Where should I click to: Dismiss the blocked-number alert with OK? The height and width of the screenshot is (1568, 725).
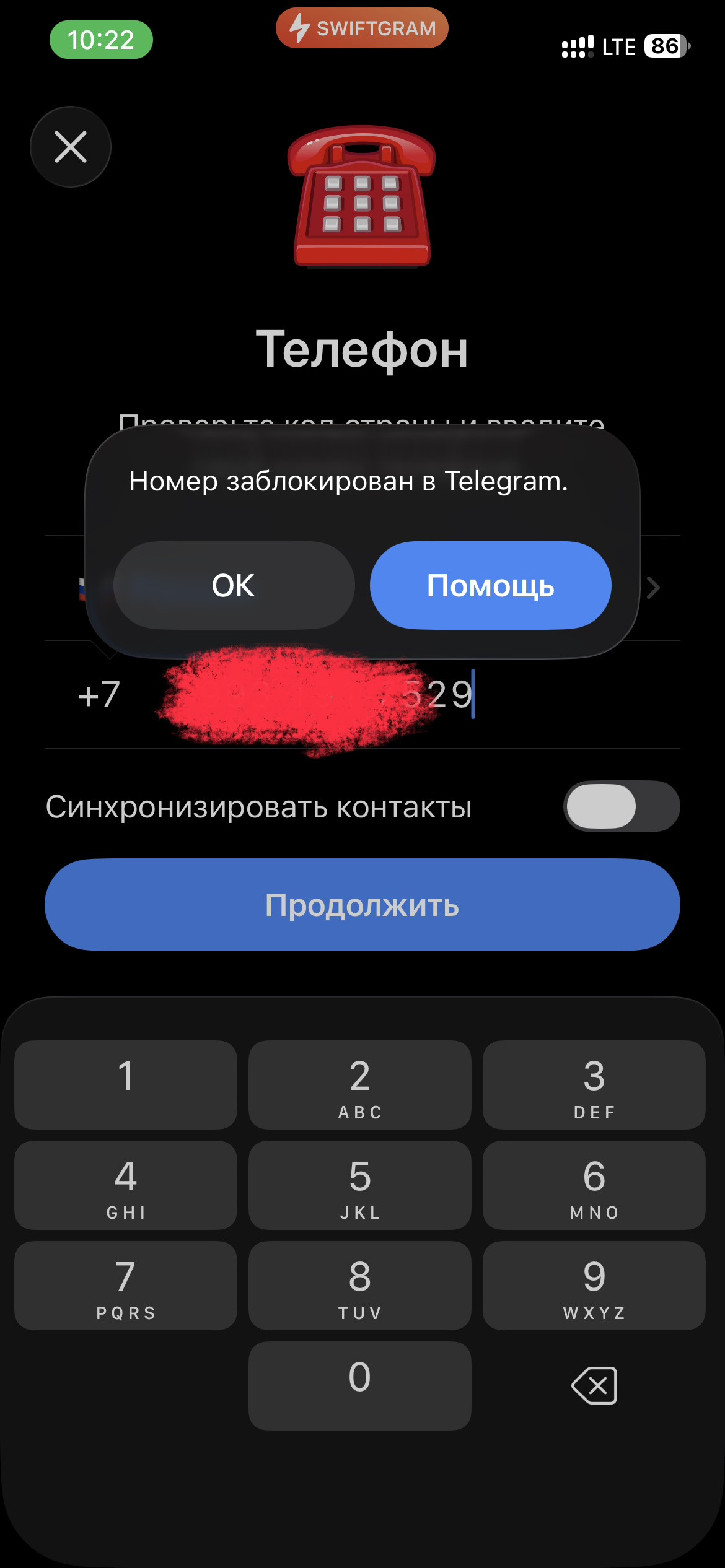click(x=234, y=585)
